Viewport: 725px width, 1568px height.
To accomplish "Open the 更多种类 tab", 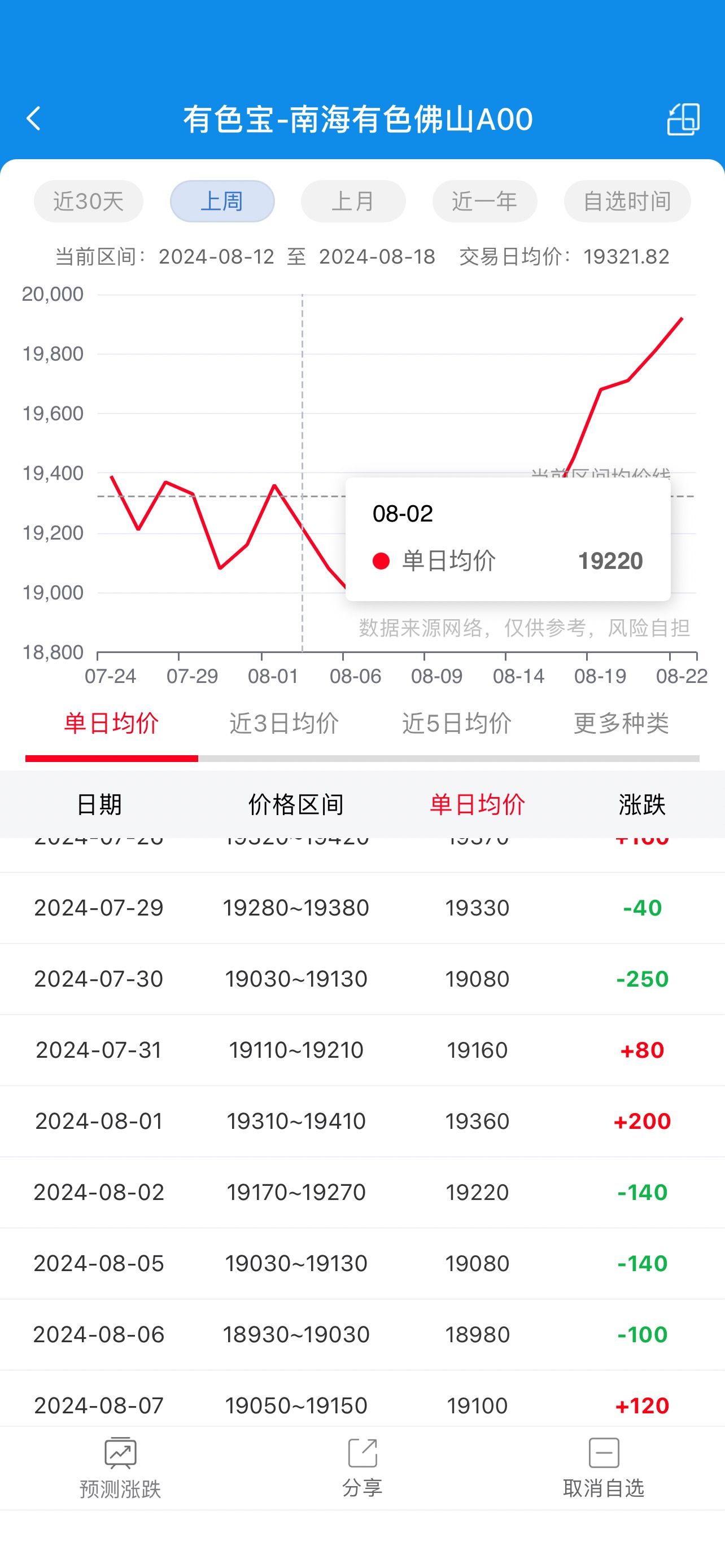I will tap(621, 724).
